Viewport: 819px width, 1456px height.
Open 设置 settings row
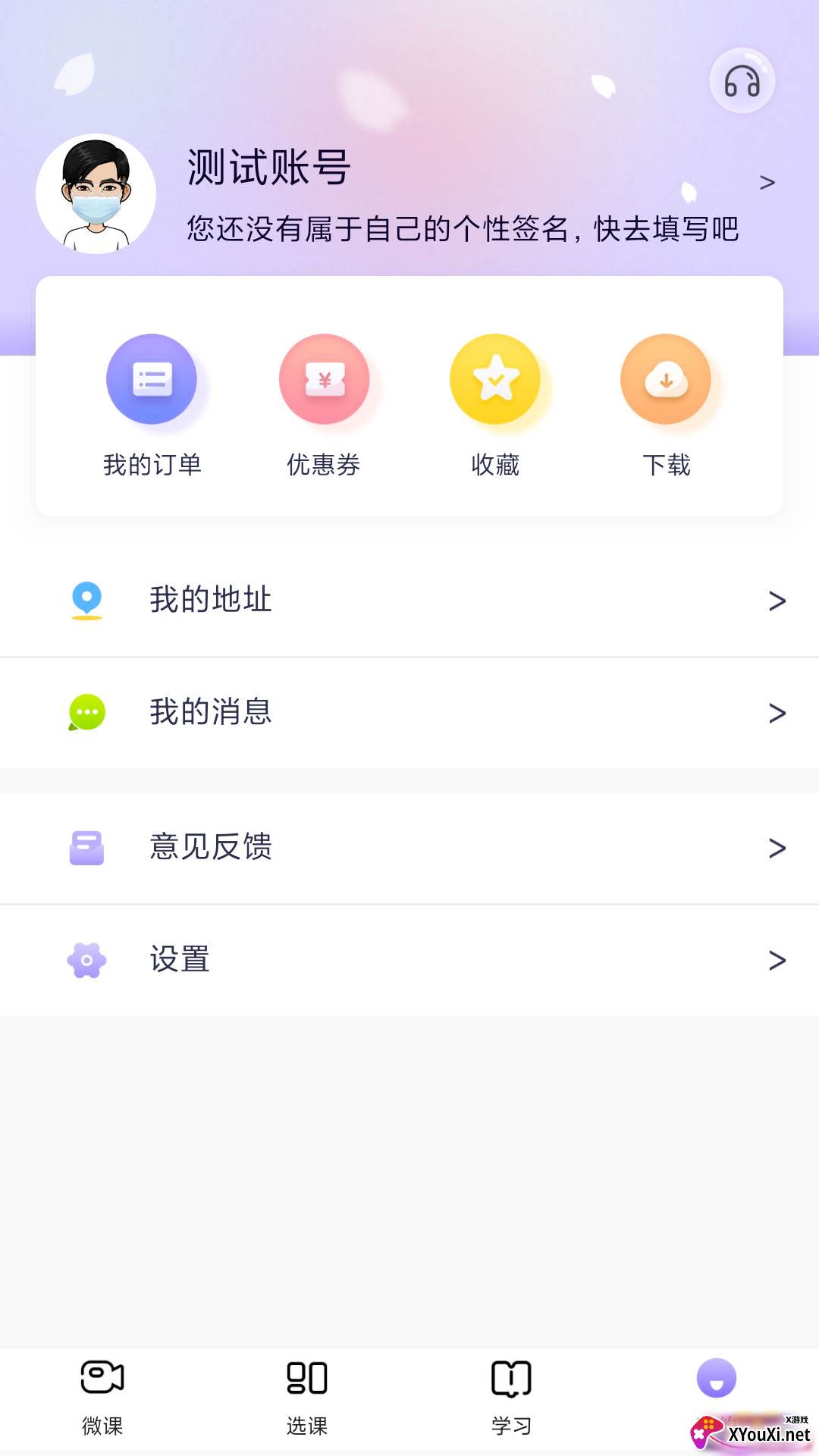pyautogui.click(x=409, y=959)
